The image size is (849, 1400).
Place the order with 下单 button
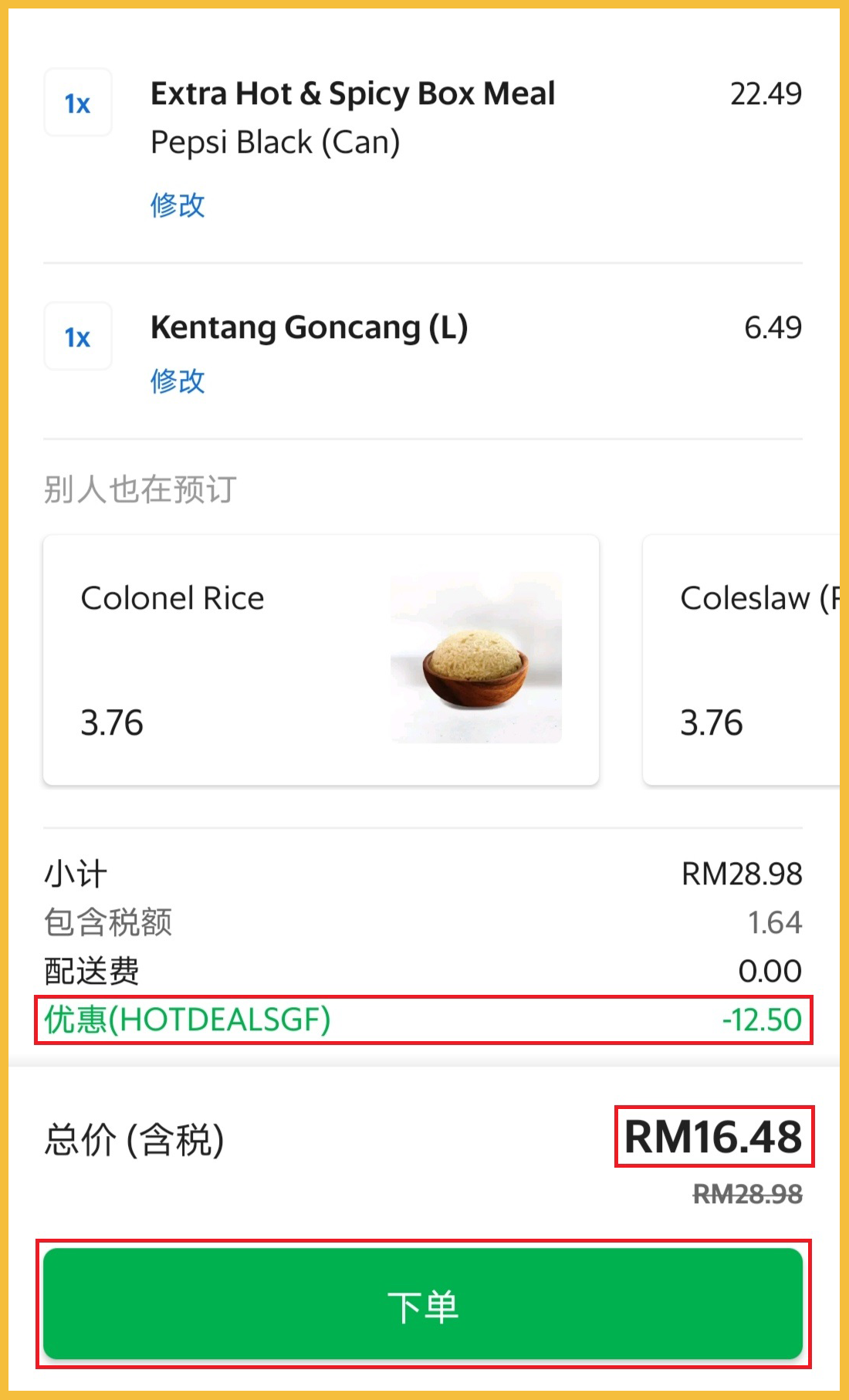tap(423, 1304)
